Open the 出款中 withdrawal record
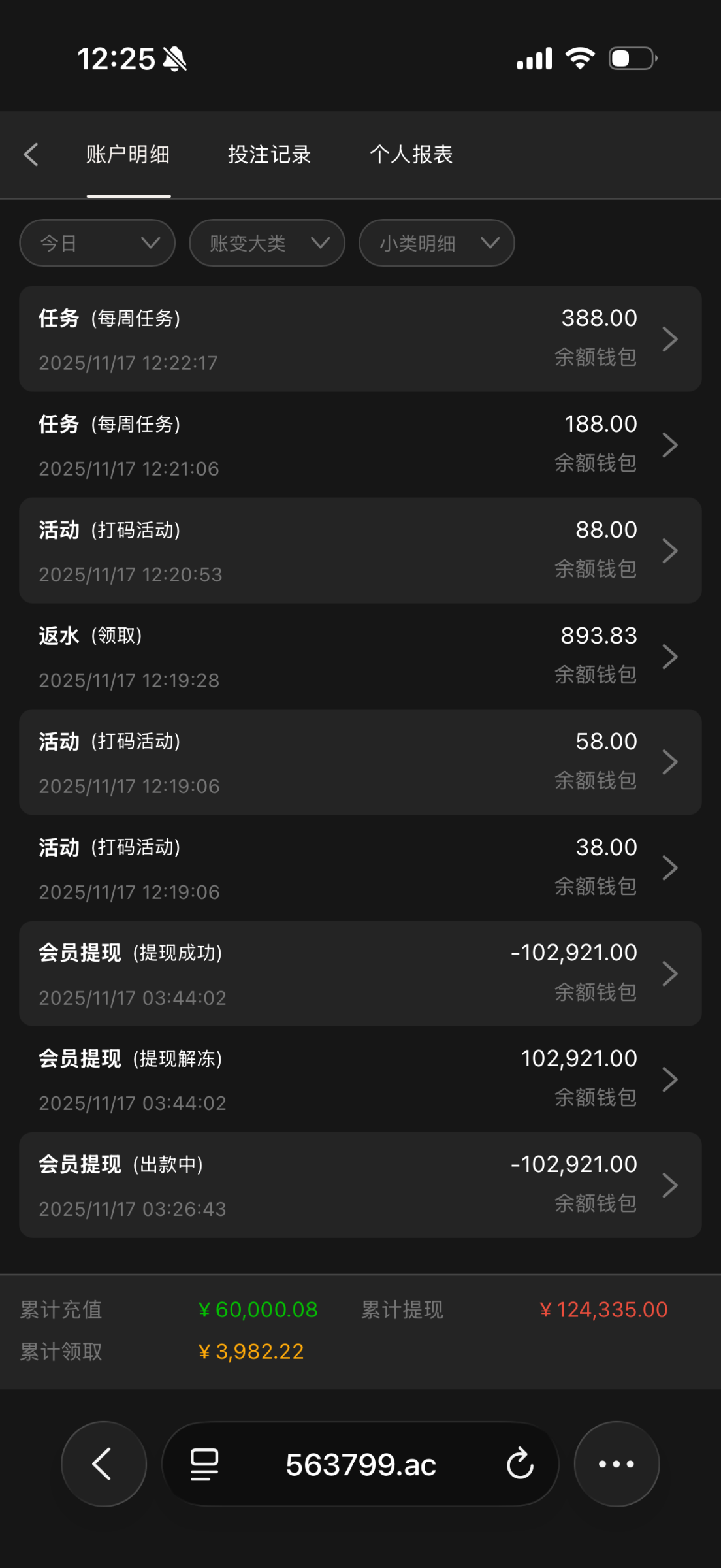This screenshot has height=1568, width=721. coord(360,1185)
